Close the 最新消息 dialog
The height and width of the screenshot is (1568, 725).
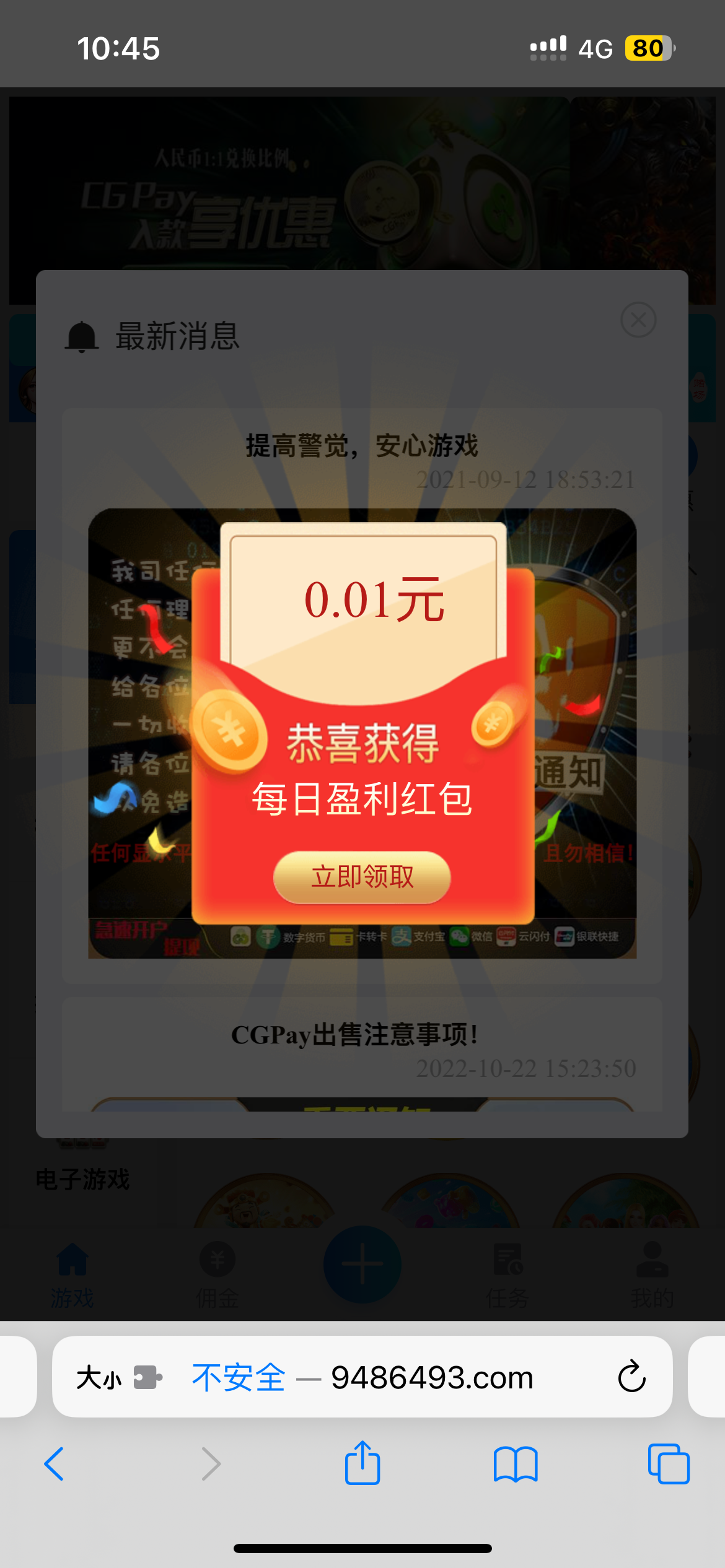point(638,320)
